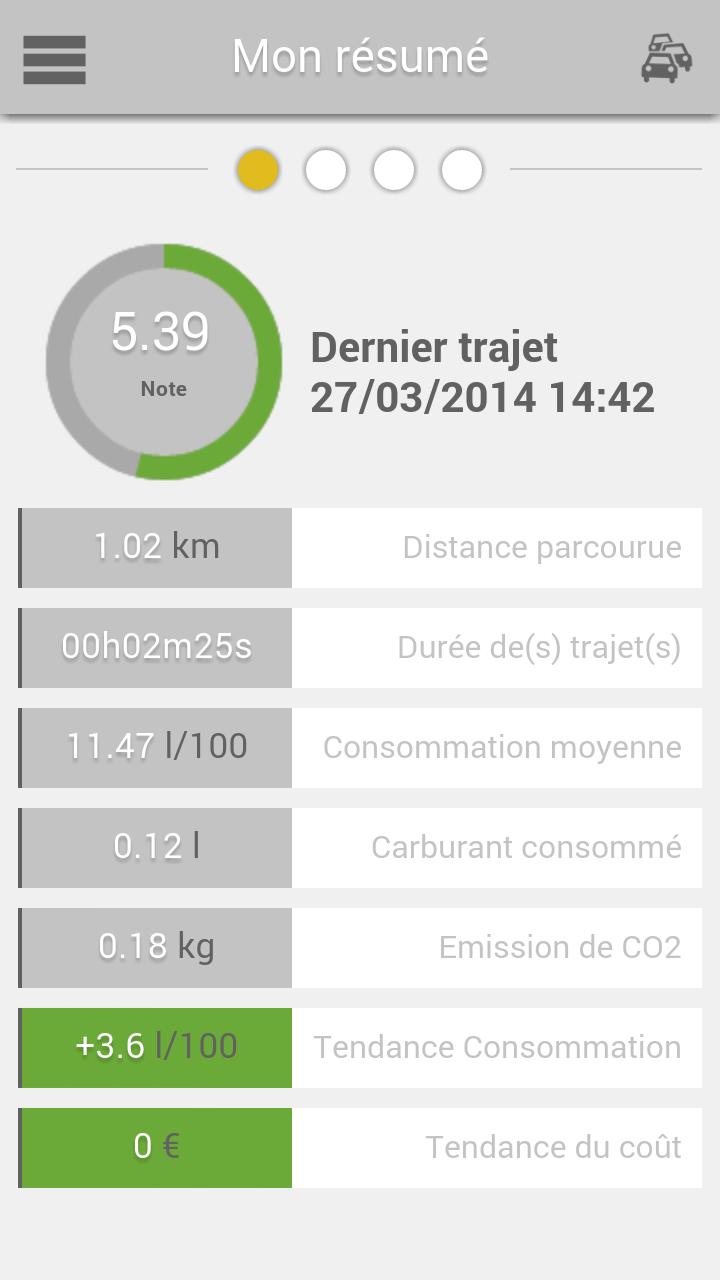Go to the second summary page dot
Screen dimensions: 720x1280
tap(326, 170)
